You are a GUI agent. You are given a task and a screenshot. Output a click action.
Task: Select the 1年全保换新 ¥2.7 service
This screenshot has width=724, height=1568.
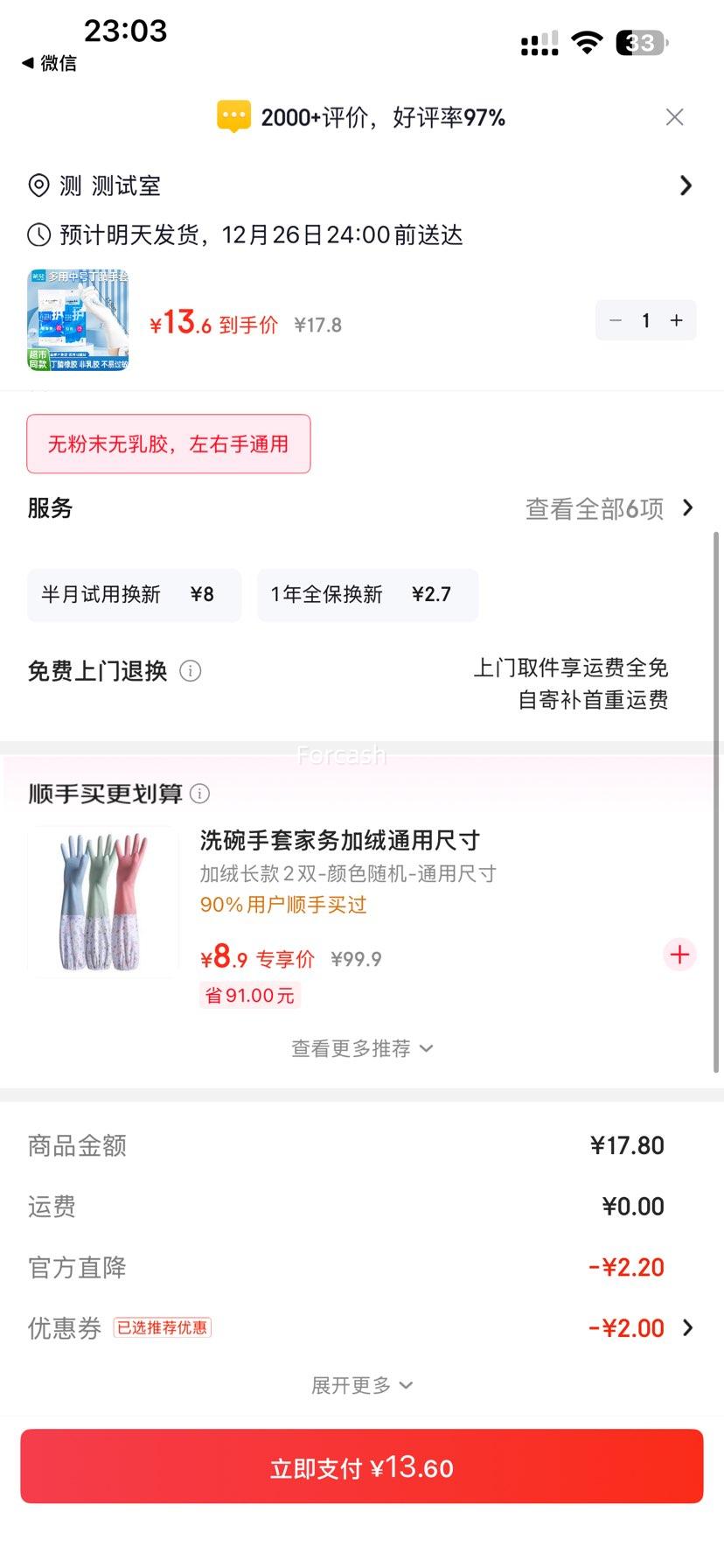pos(367,595)
